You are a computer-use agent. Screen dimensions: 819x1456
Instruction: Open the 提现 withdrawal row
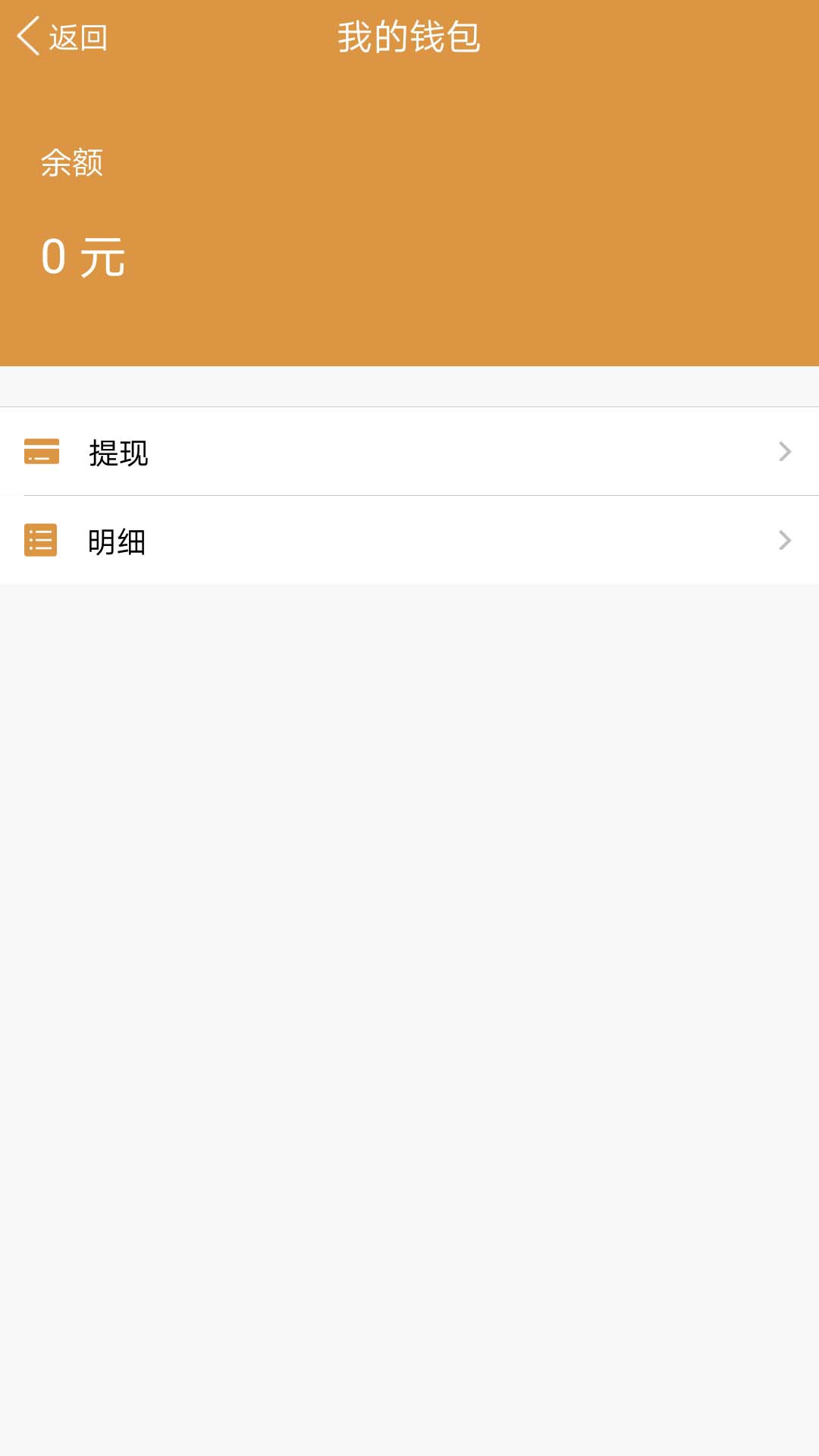click(409, 451)
